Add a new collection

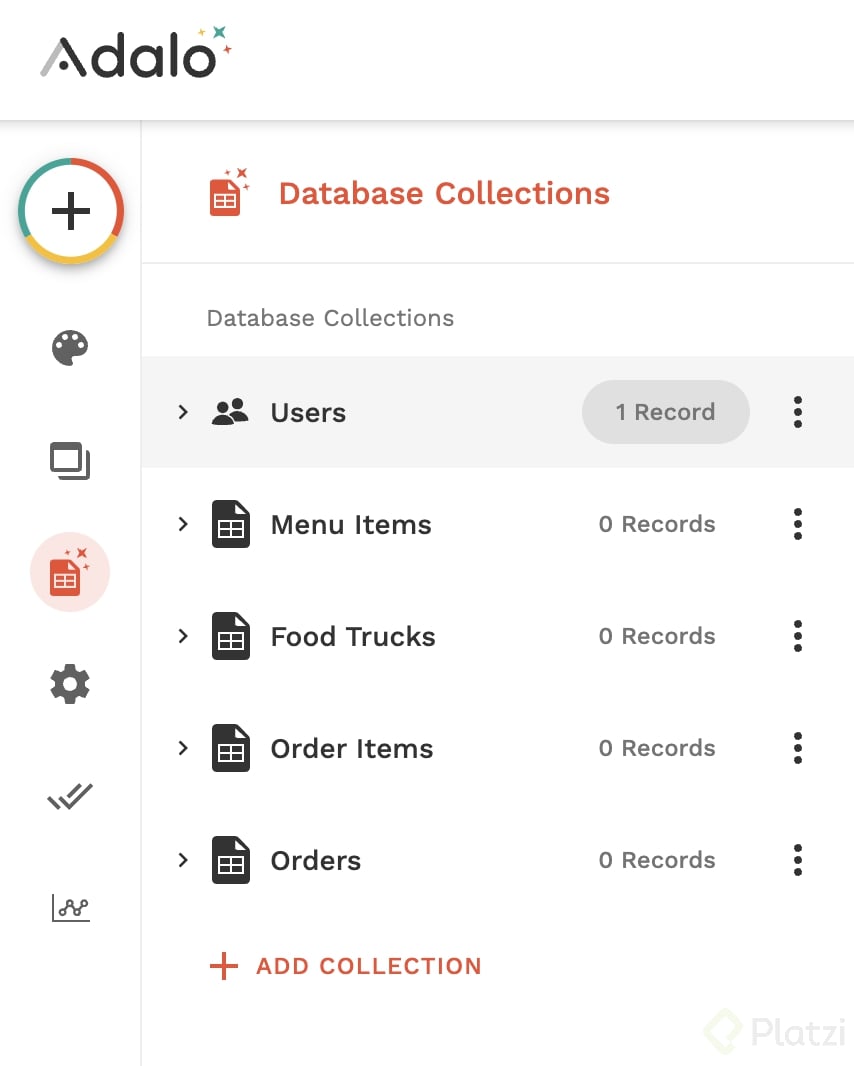pyautogui.click(x=346, y=966)
